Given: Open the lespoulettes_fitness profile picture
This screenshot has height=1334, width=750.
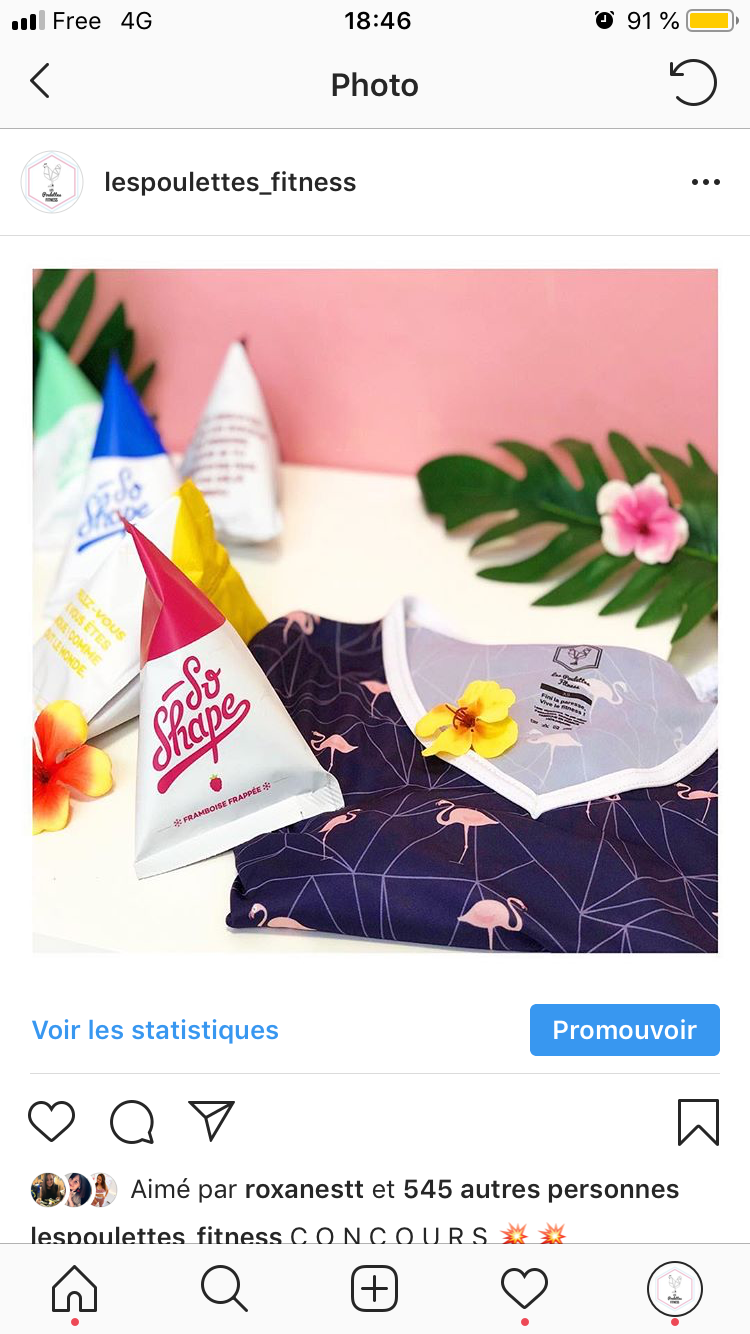Looking at the screenshot, I should point(52,182).
